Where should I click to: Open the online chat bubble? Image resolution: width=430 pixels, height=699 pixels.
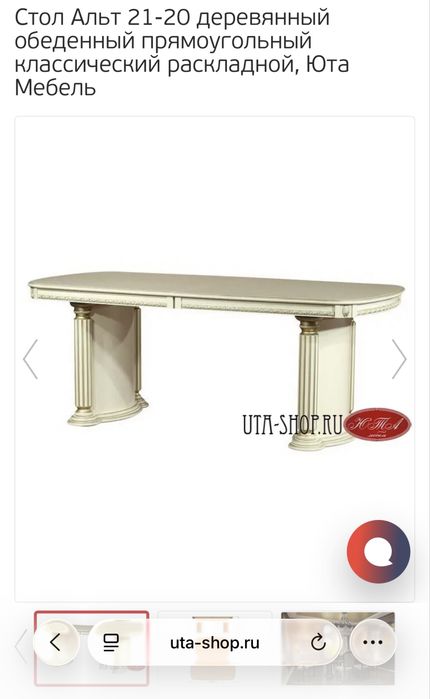379,551
